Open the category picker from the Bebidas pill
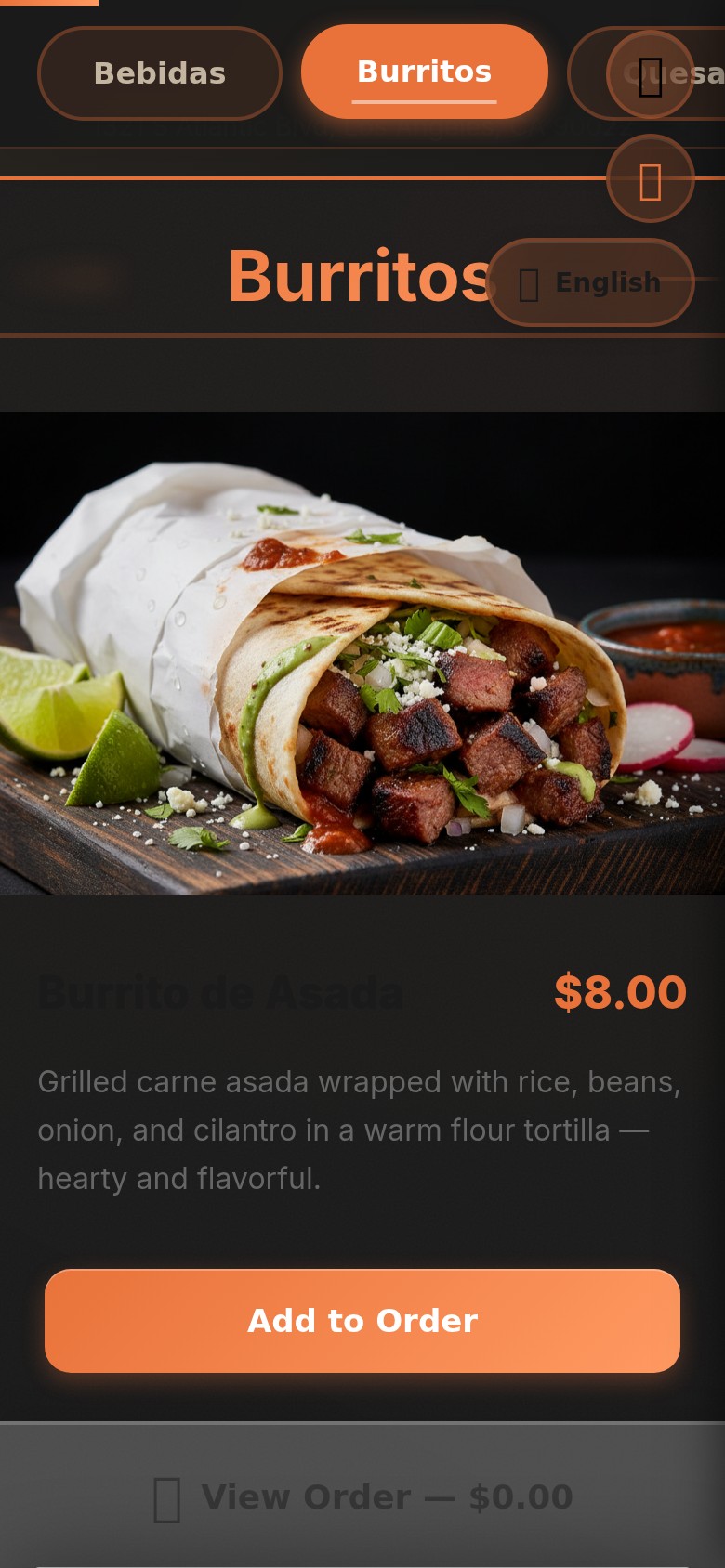The height and width of the screenshot is (1568, 725). point(159,72)
